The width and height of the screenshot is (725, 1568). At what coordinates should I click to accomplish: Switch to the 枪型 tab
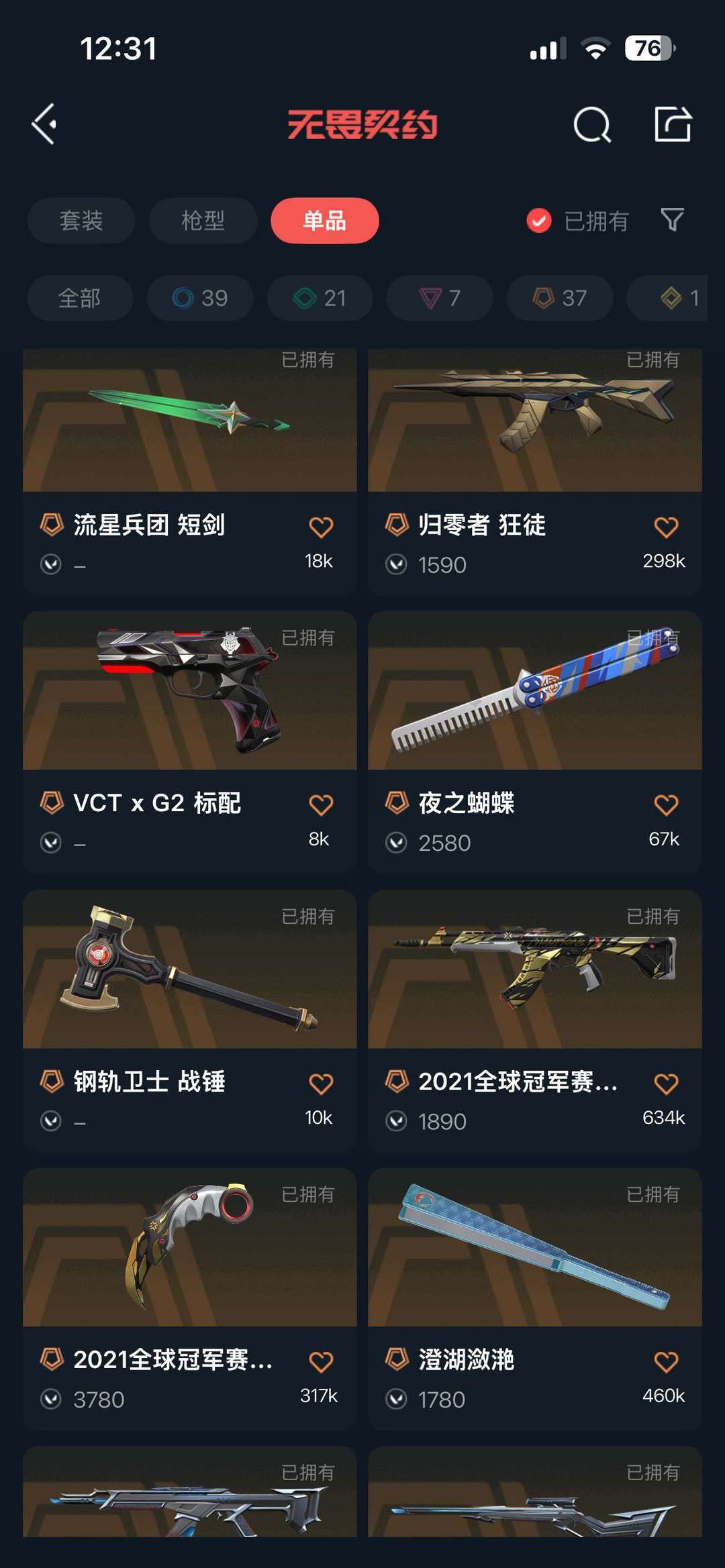click(203, 220)
